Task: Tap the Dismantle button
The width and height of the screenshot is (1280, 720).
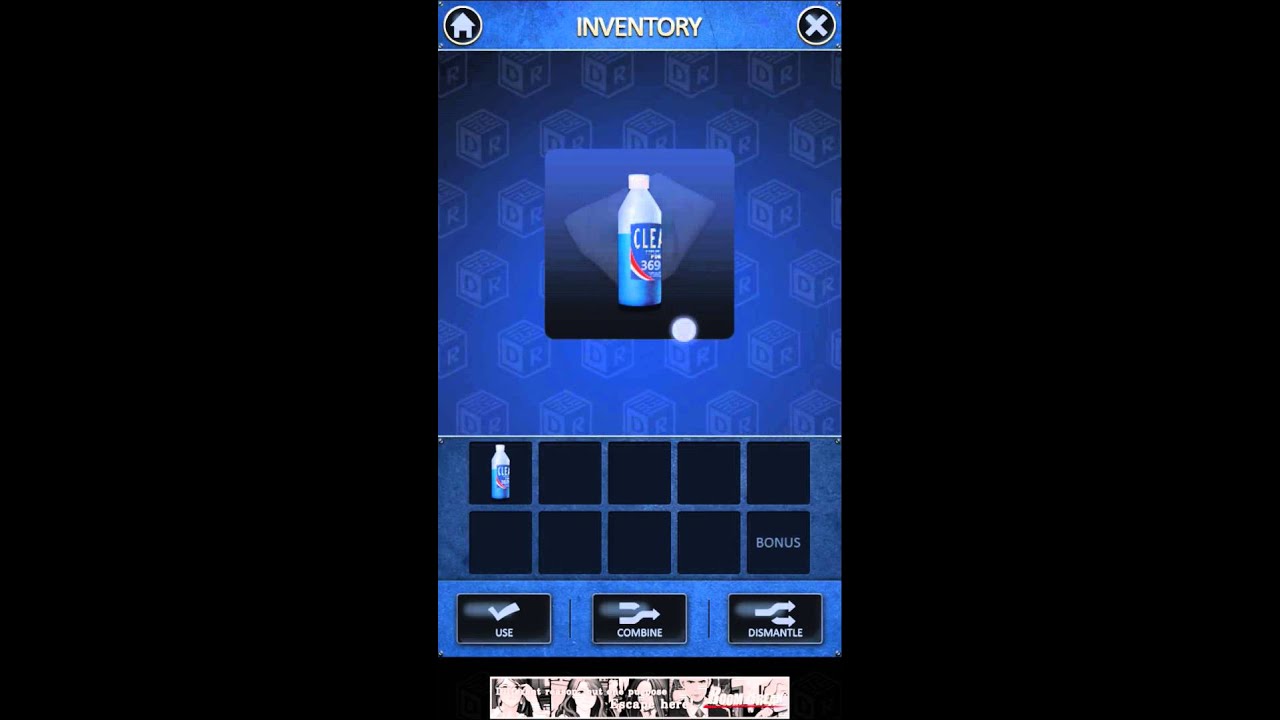Action: (x=775, y=618)
